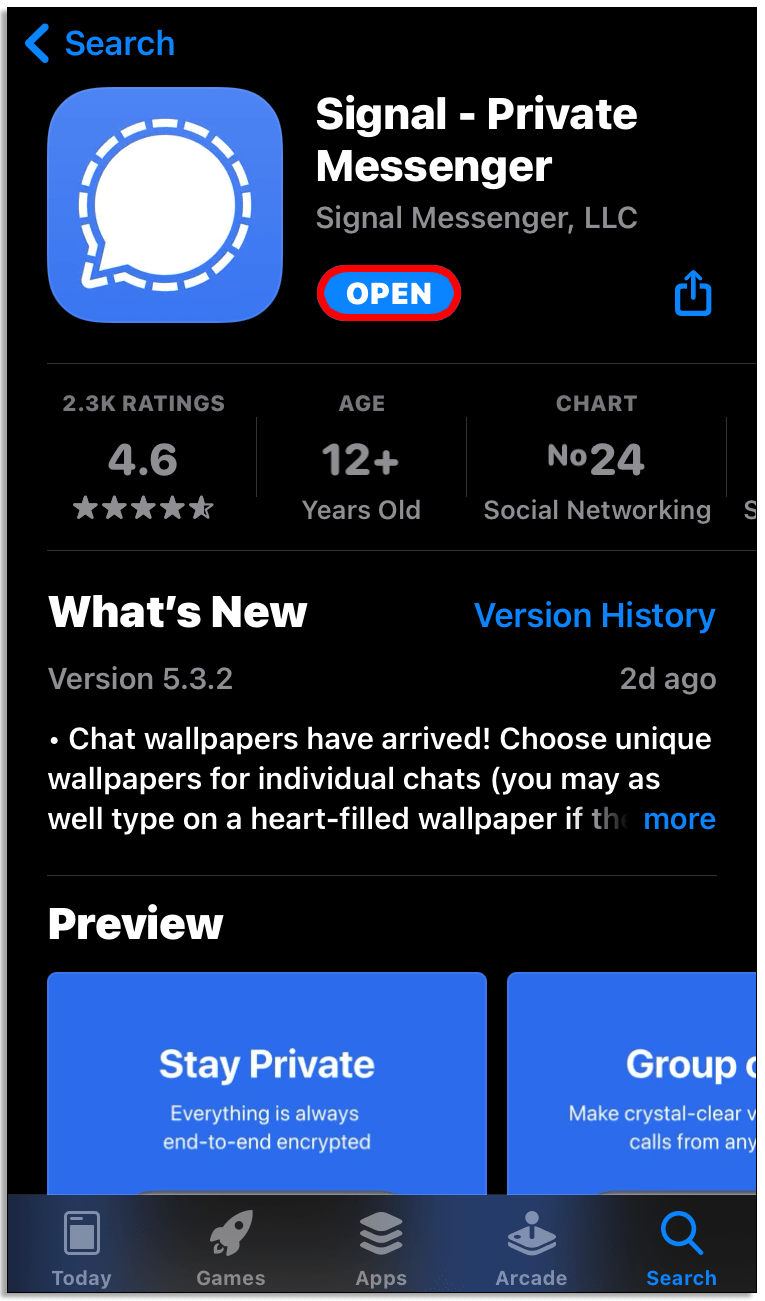Switch to the Today tab
Viewport: 765px width, 1301px height.
[x=81, y=1248]
